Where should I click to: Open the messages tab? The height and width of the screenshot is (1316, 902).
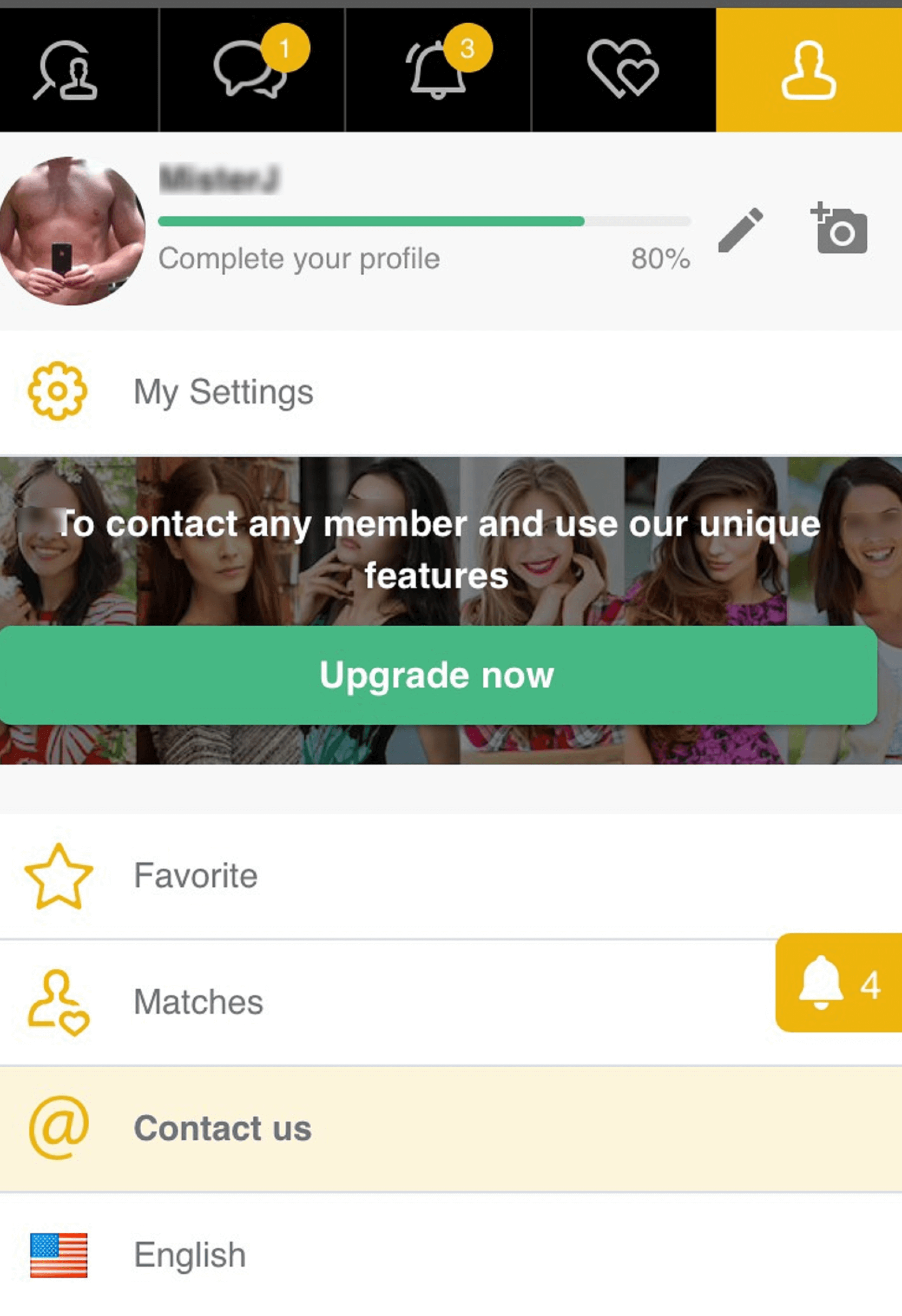(x=251, y=70)
